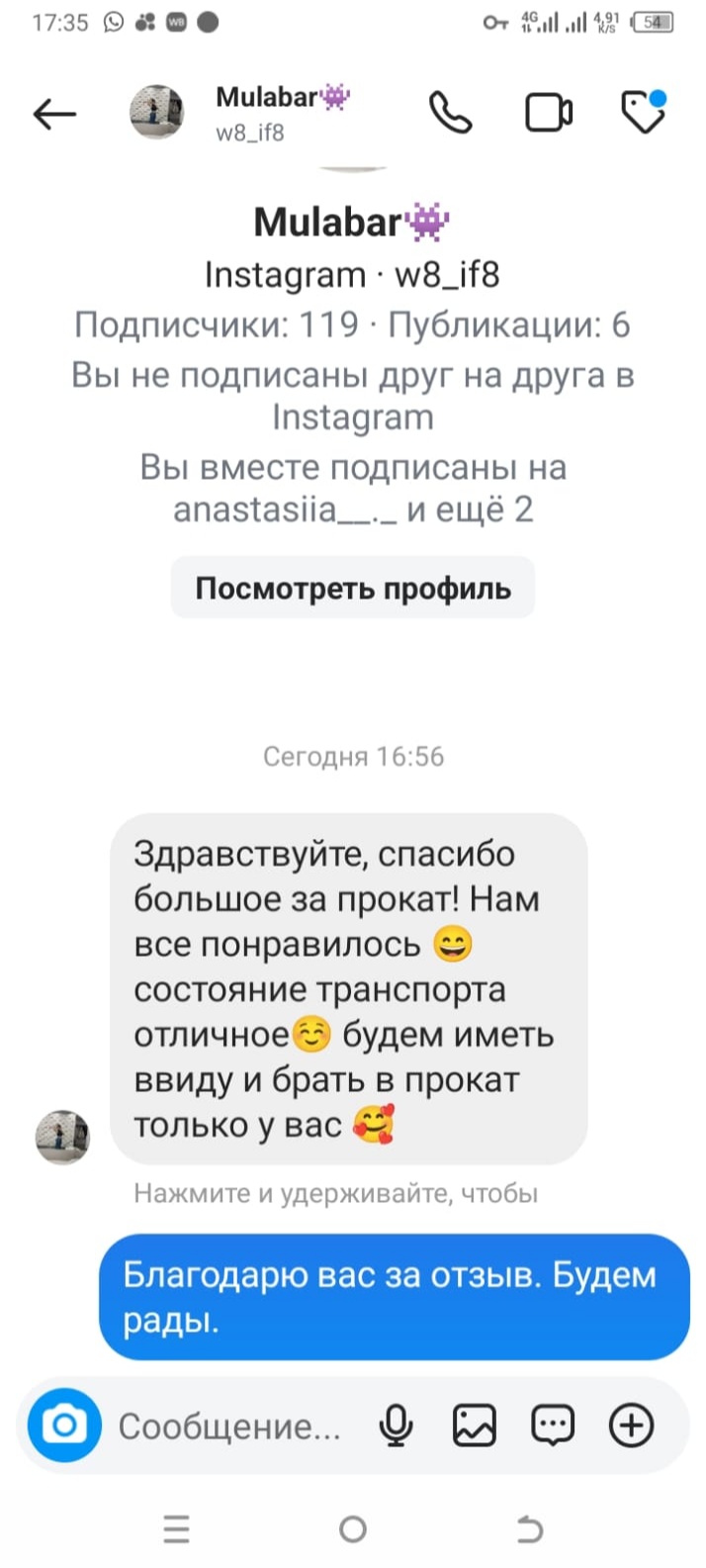Record a voice message with microphone
The height and width of the screenshot is (1568, 706).
click(x=397, y=1426)
